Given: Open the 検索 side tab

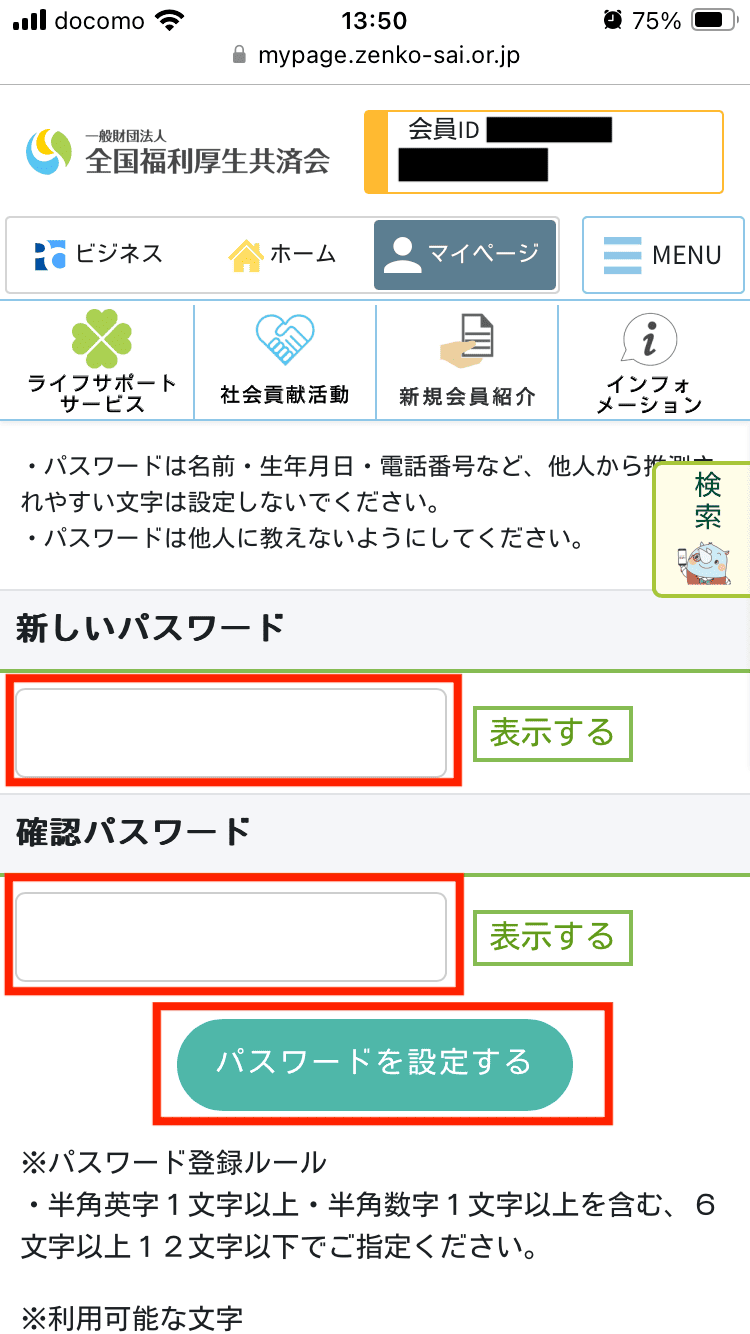Looking at the screenshot, I should 706,530.
